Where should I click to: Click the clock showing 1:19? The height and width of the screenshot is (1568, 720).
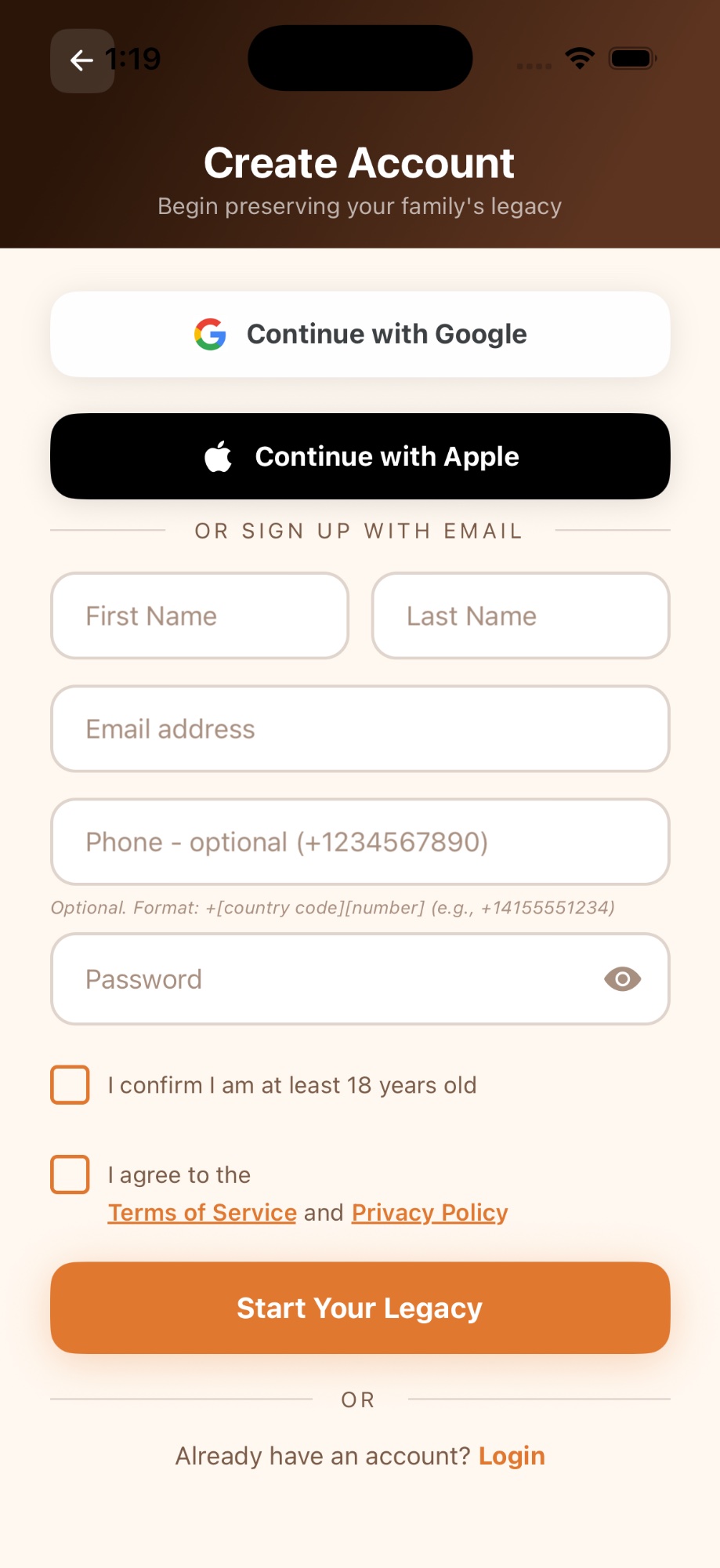(132, 58)
